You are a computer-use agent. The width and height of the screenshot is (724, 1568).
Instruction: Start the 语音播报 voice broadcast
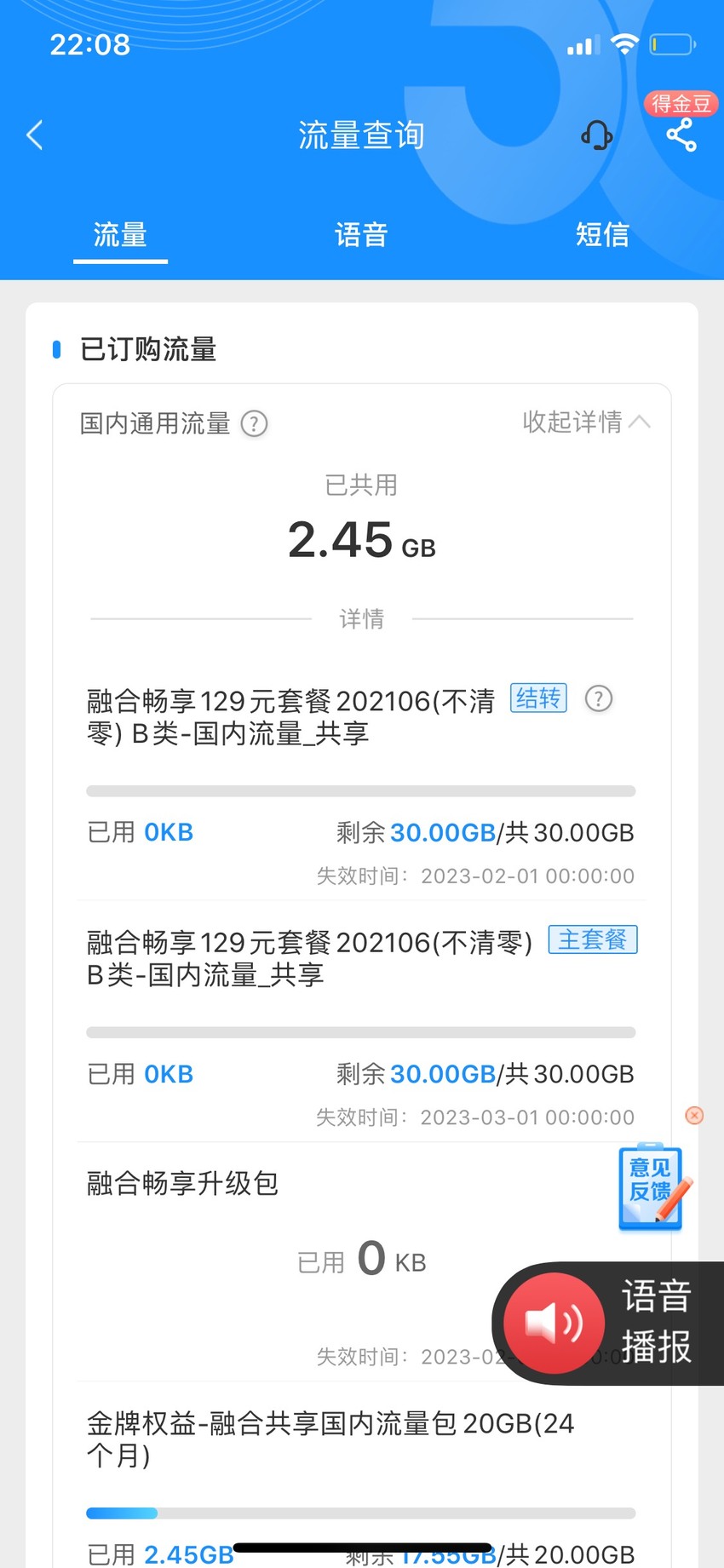click(x=608, y=1323)
